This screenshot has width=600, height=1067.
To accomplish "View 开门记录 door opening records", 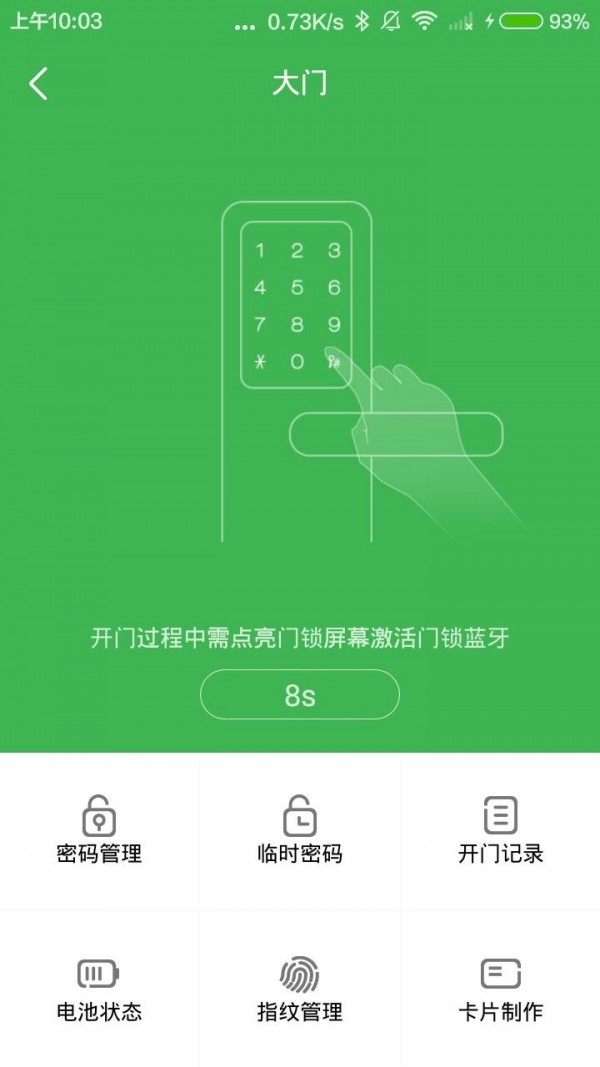I will click(x=500, y=830).
